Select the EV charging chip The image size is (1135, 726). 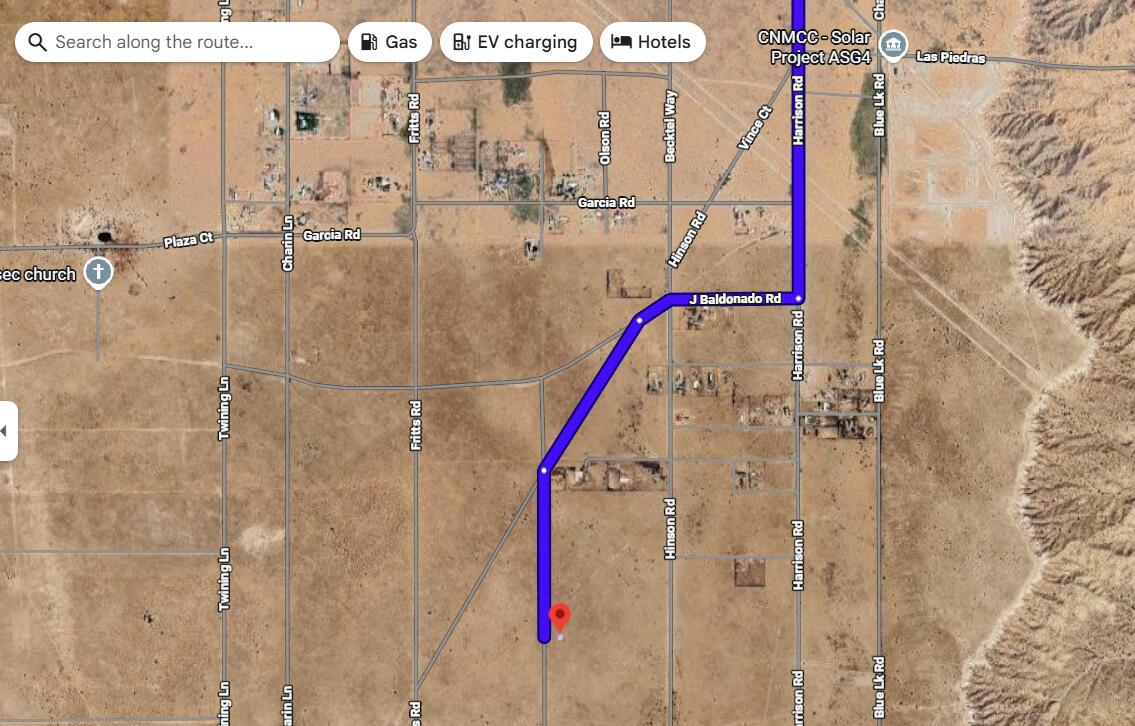515,42
